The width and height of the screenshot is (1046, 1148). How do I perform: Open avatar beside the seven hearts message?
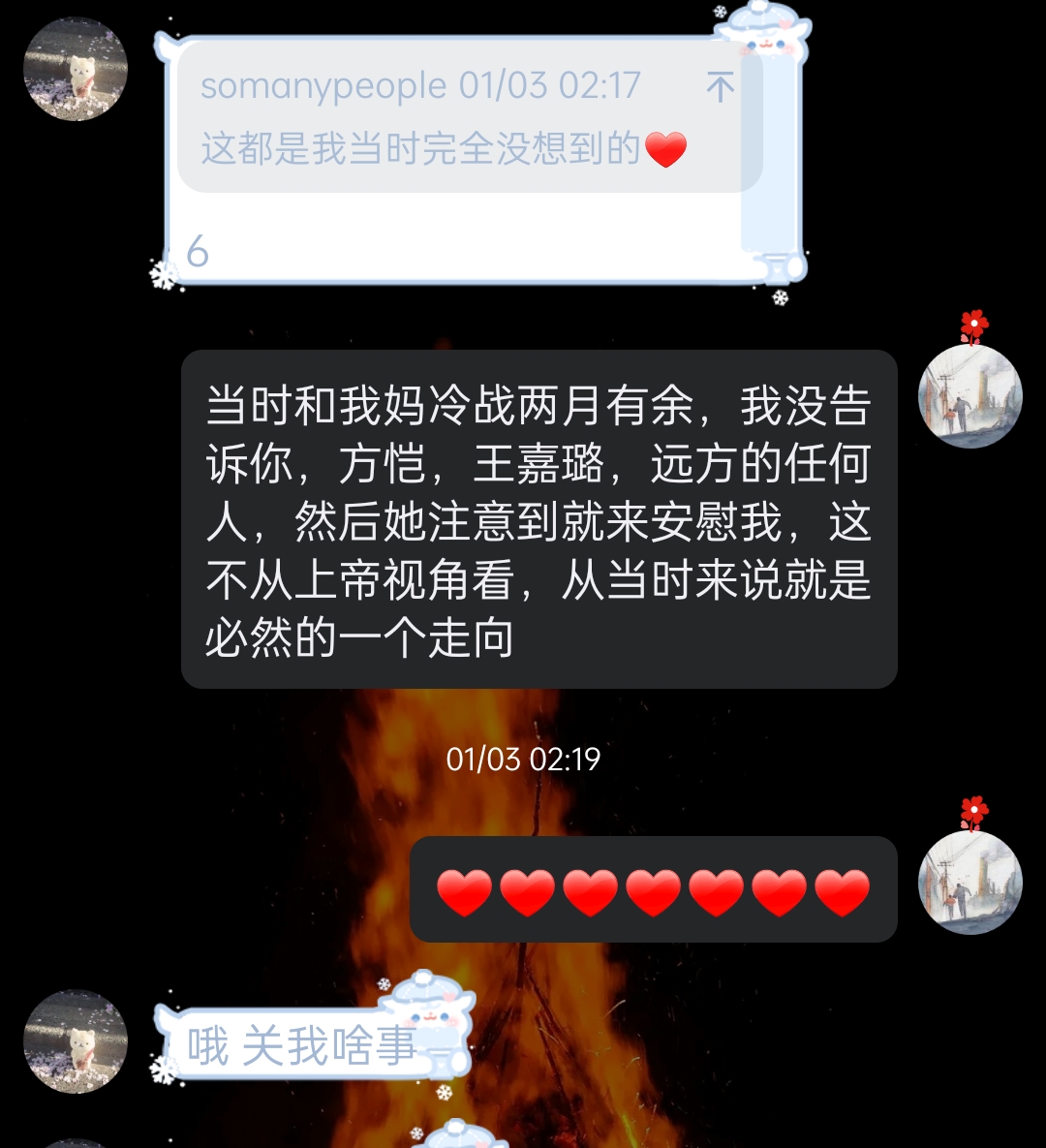pyautogui.click(x=969, y=883)
